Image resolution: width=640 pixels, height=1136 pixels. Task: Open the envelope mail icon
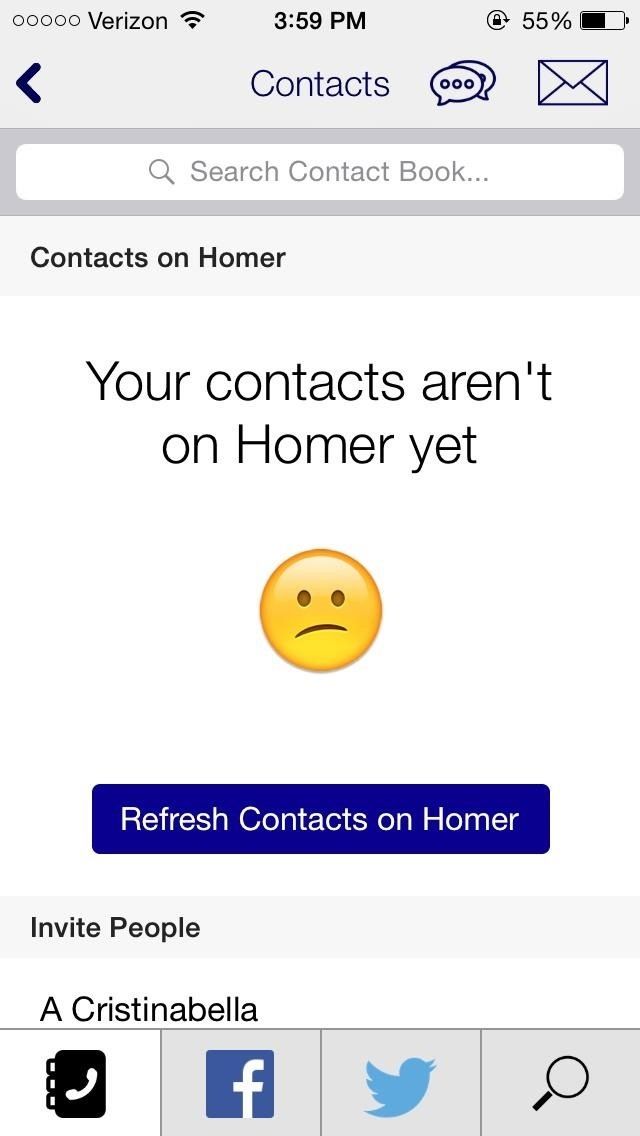(573, 83)
